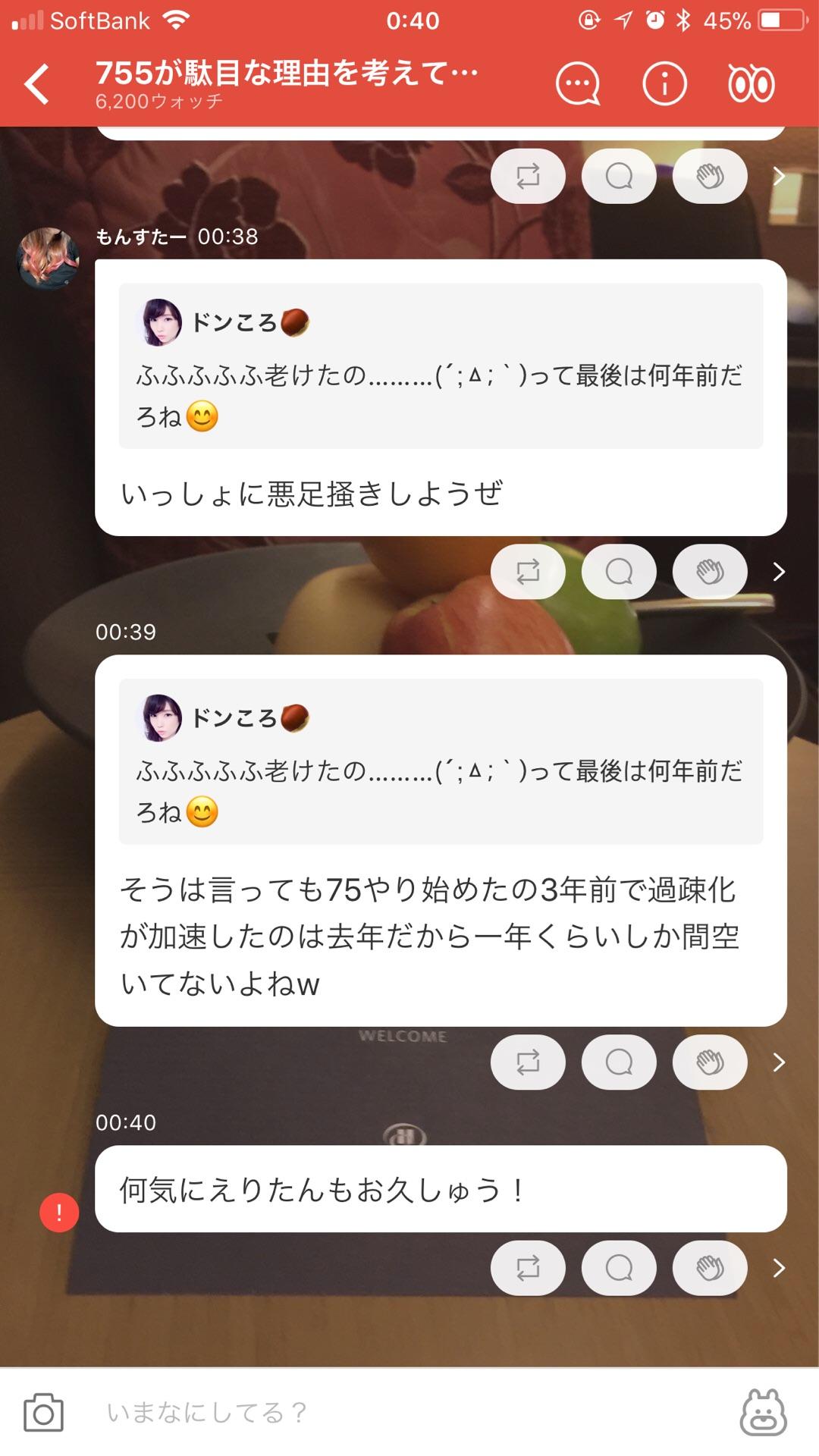View watchers via the binoculars icon
Image resolution: width=819 pixels, height=1456 pixels.
[x=750, y=83]
